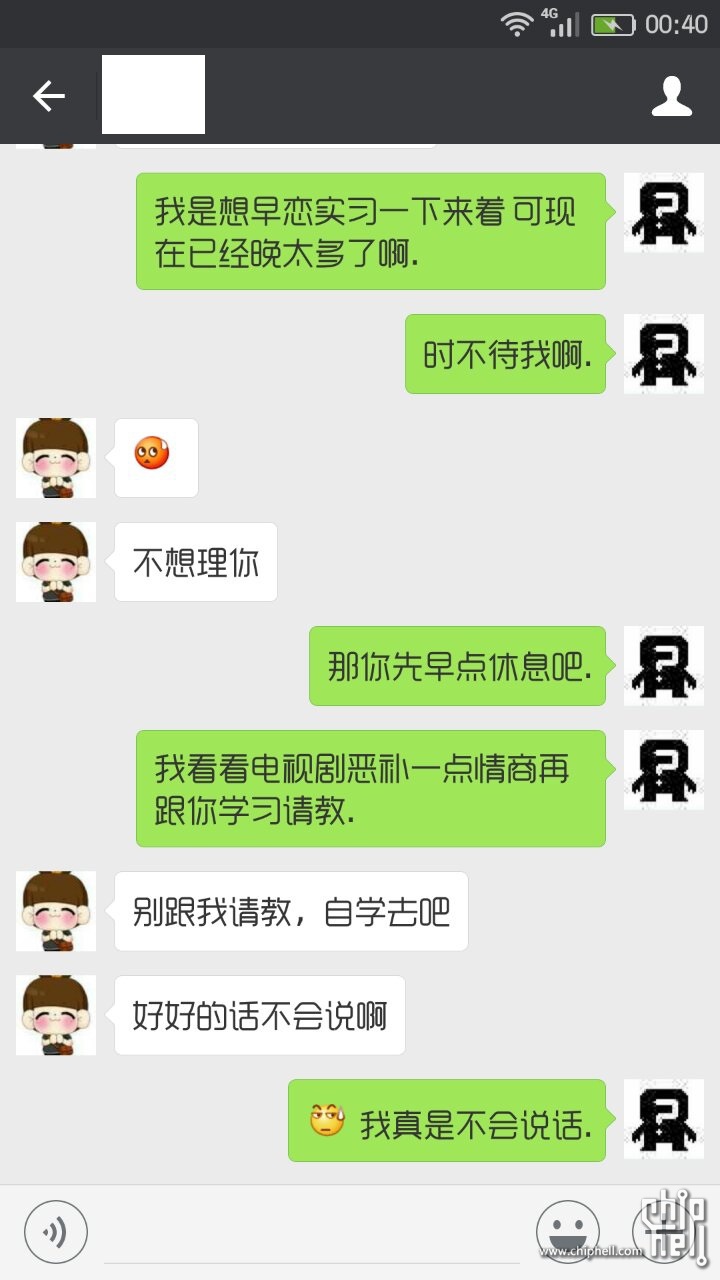Switch to voice message input
This screenshot has height=1280, width=720.
pyautogui.click(x=56, y=1231)
